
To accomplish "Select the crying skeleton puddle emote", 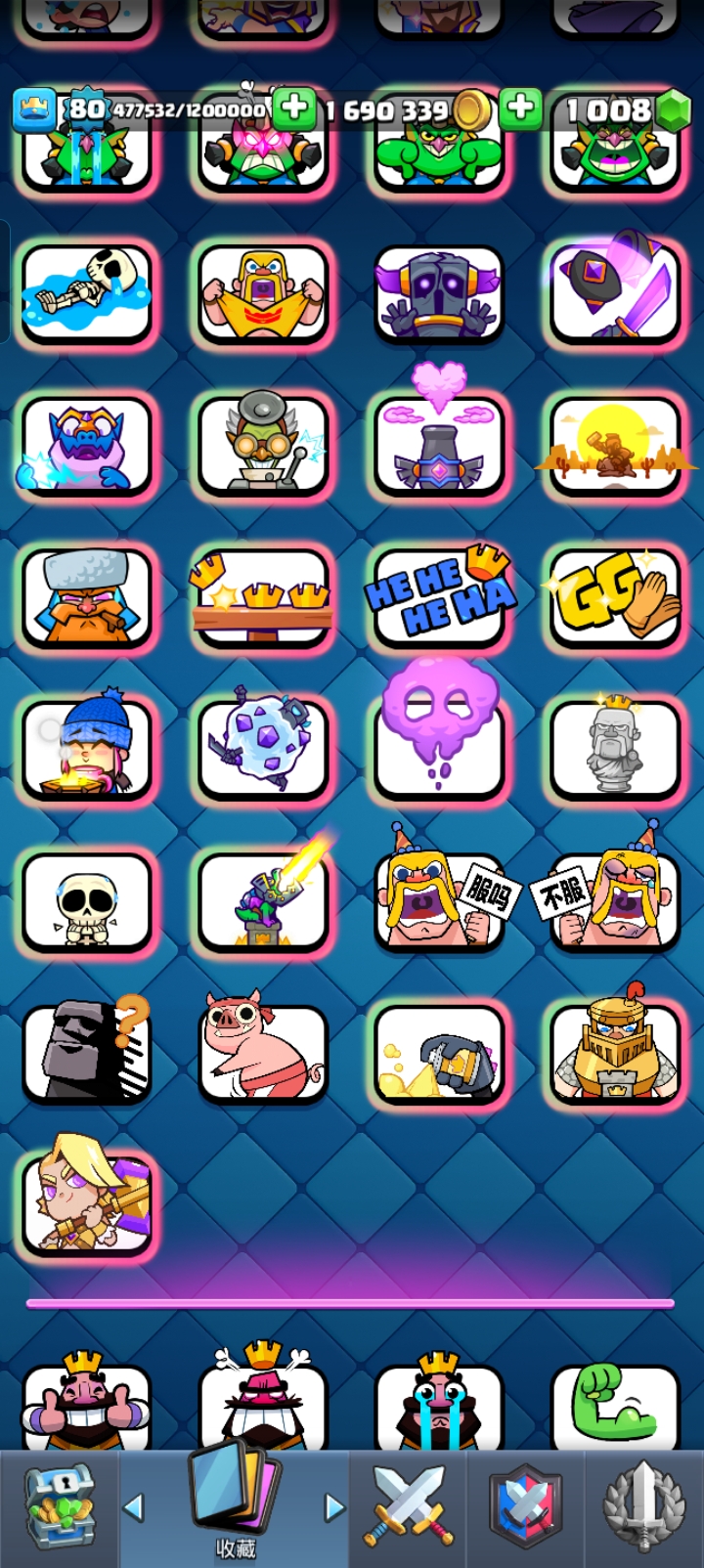I will pyautogui.click(x=87, y=292).
